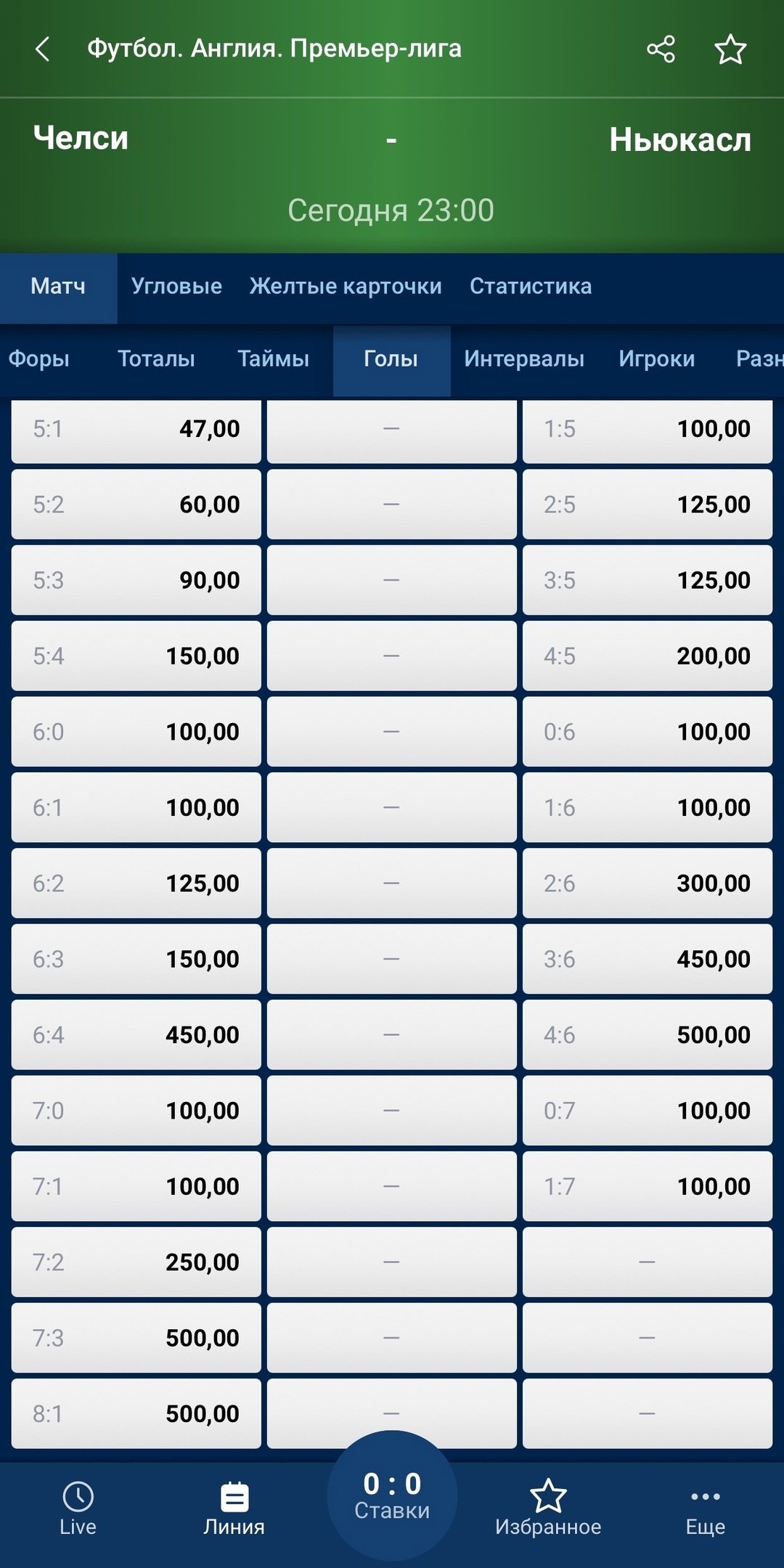Viewport: 784px width, 1568px height.
Task: Go back from the match page
Action: 42,49
